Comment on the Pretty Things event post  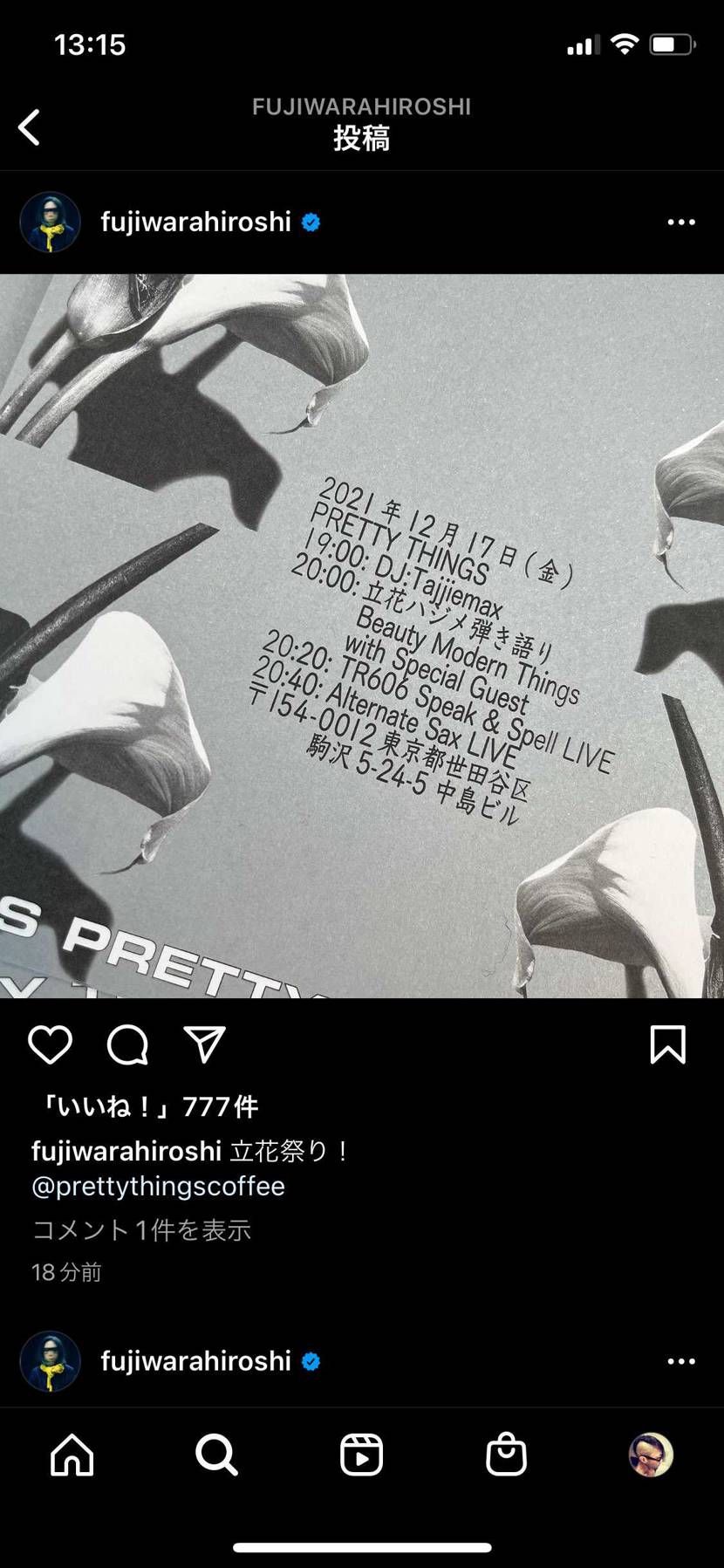click(127, 1044)
